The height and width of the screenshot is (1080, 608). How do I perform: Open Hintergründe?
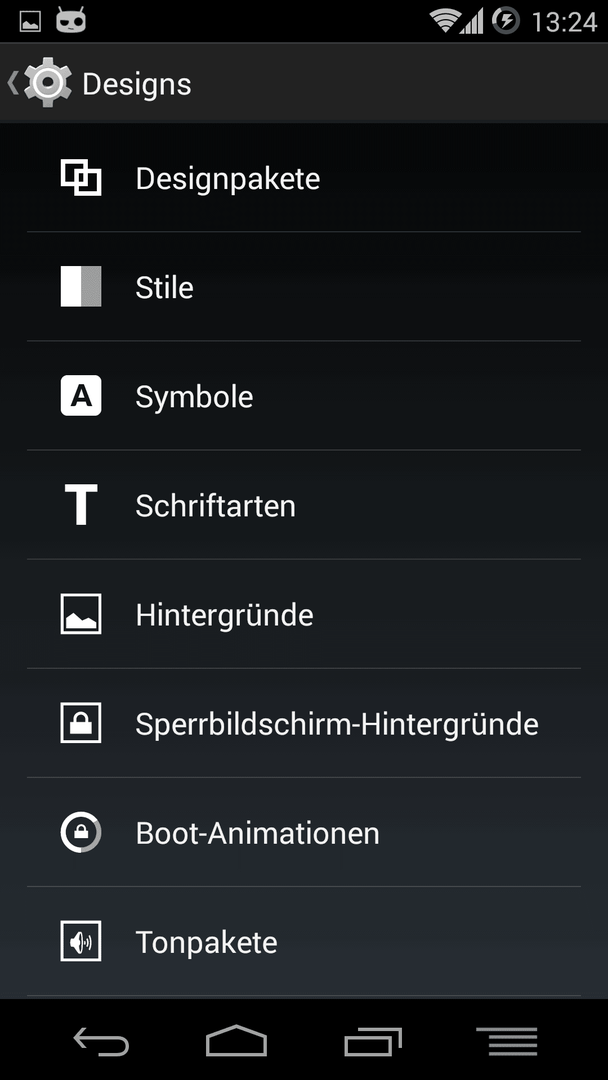tap(304, 614)
